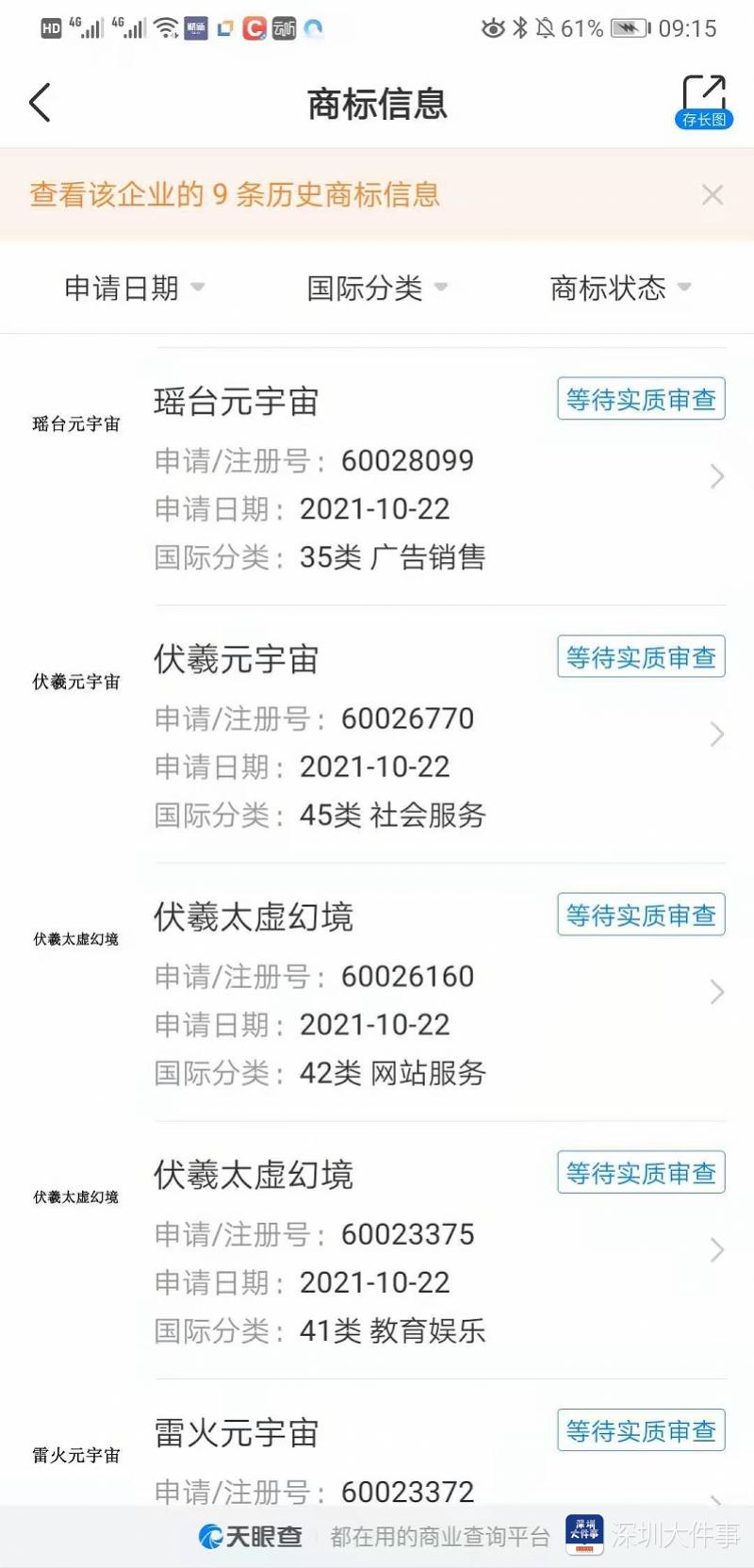Tap the Bluetooth icon in the status bar
This screenshot has height=1568, width=754.
pyautogui.click(x=521, y=28)
